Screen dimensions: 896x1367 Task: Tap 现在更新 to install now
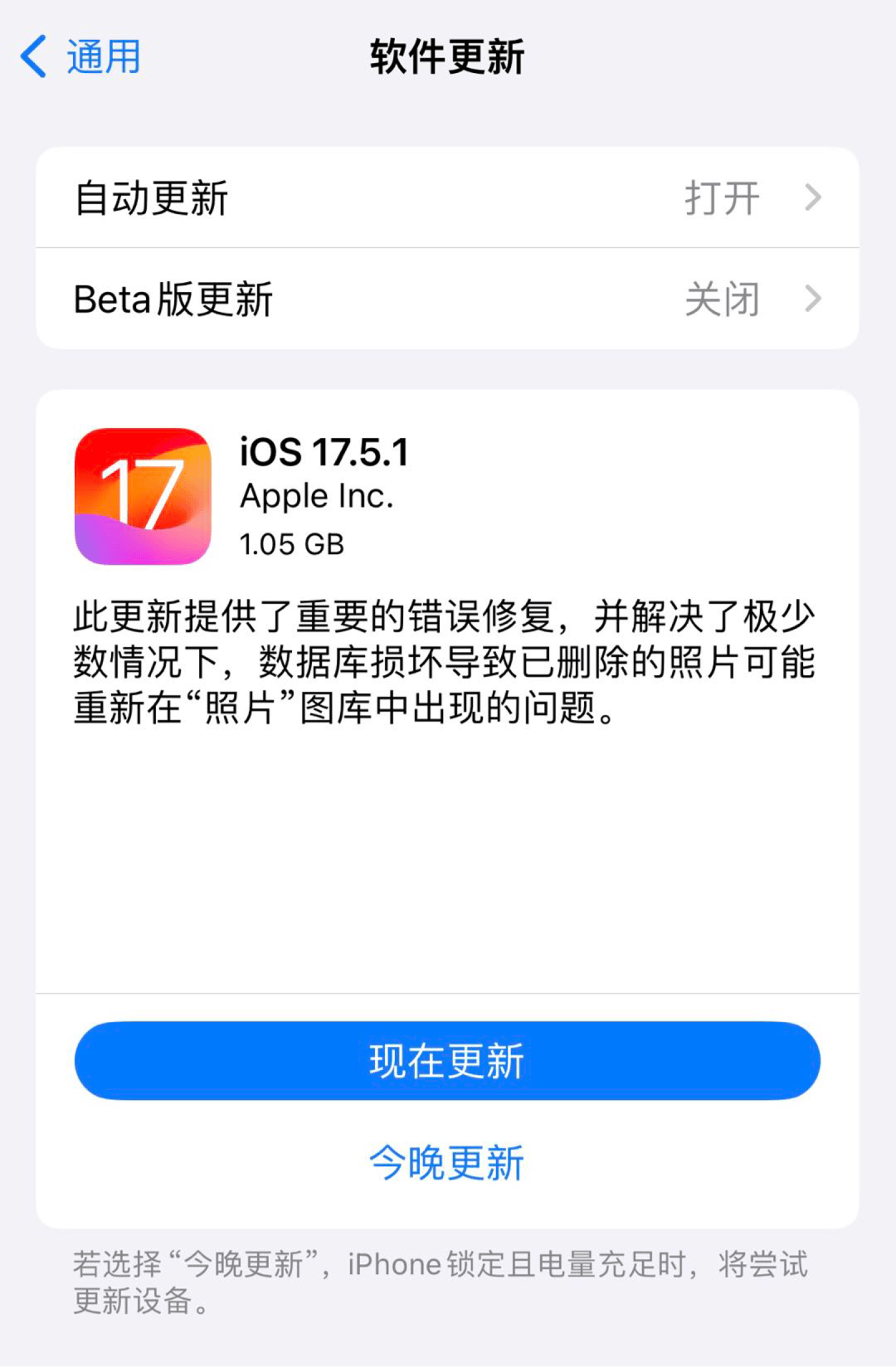point(447,1061)
